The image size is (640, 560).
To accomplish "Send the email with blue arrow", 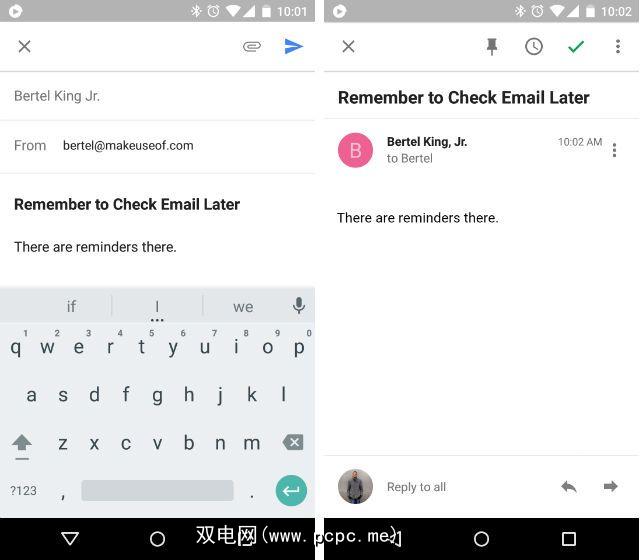I will click(293, 46).
